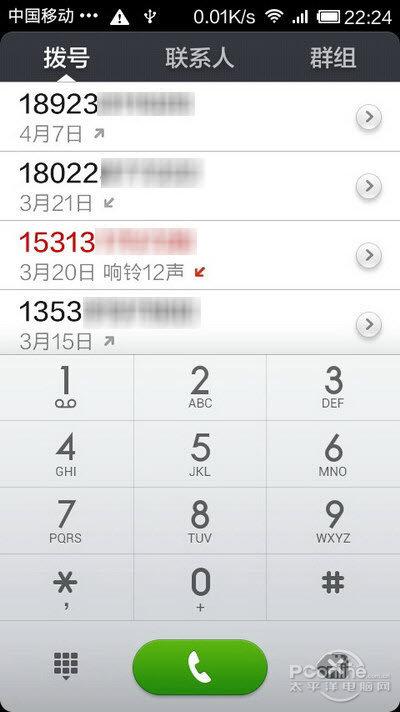Enter digit 7 PQRS on keypad
The image size is (400, 712).
click(x=67, y=521)
